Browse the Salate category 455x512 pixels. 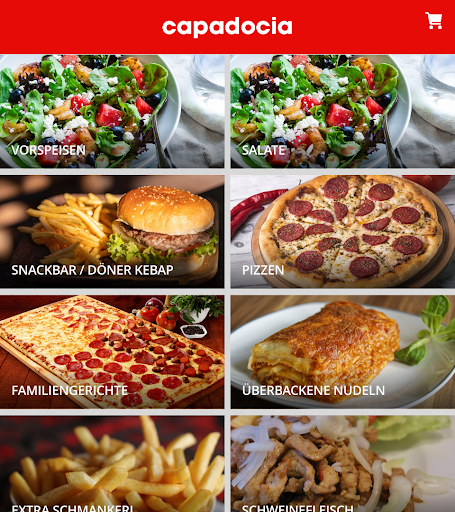tap(343, 111)
